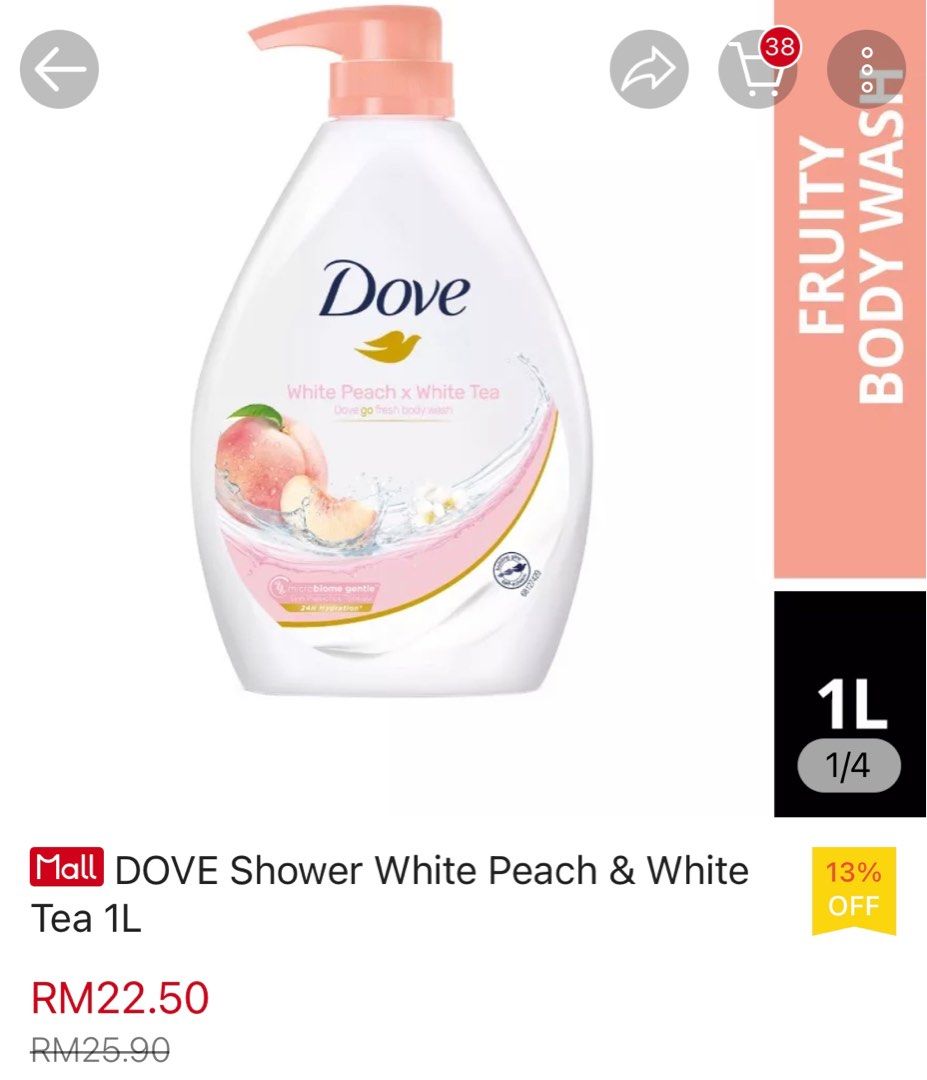Image resolution: width=927 pixels, height=1080 pixels.
Task: Select the discounted price RM22.50
Action: pos(119,996)
